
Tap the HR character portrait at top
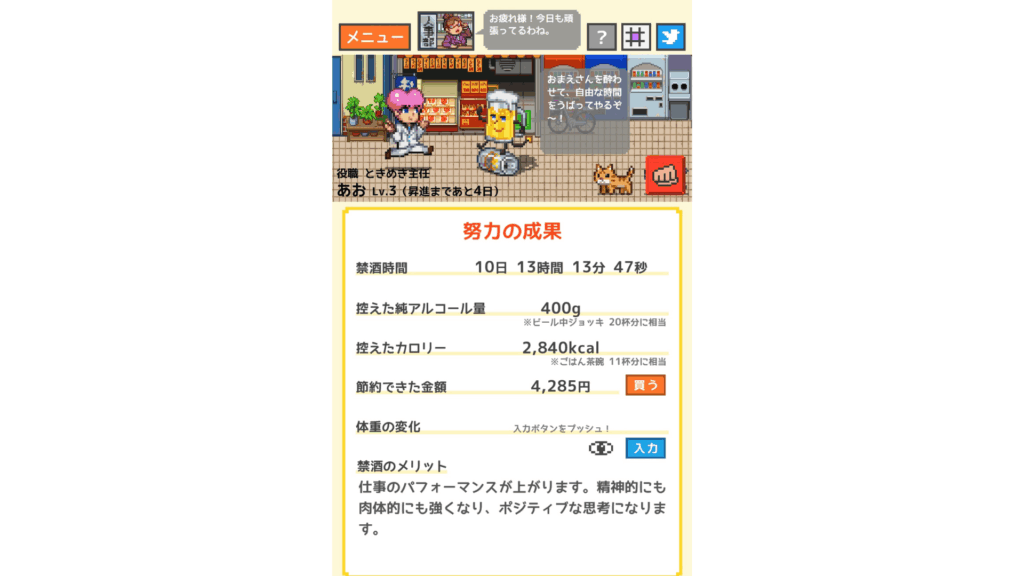click(445, 32)
